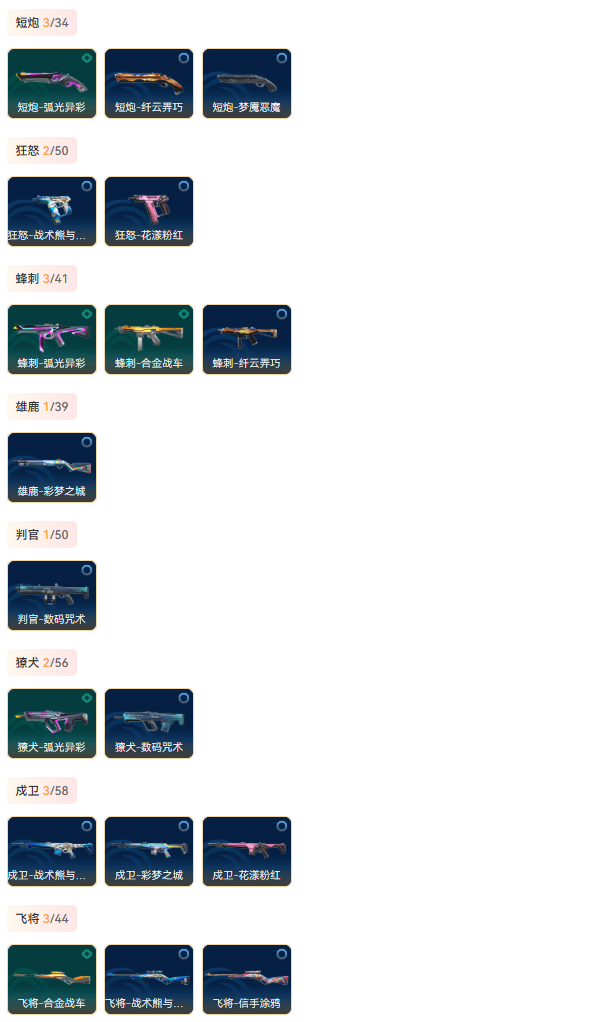Viewport: 612px width, 1022px height.
Task: Tap the 狂怒-战术熊 skin tile
Action: pyautogui.click(x=52, y=211)
